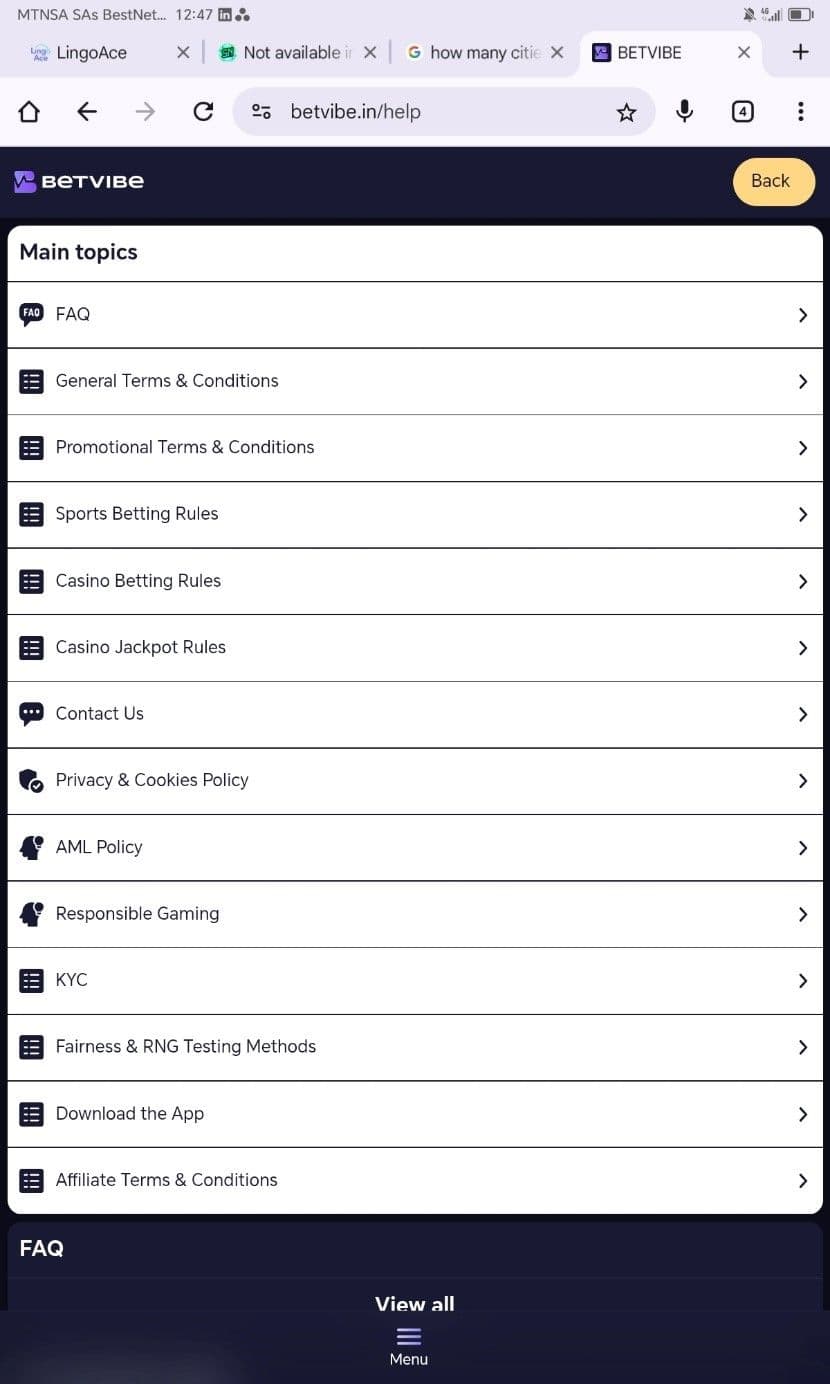Expand the Download the App section
The height and width of the screenshot is (1384, 830).
click(803, 1114)
